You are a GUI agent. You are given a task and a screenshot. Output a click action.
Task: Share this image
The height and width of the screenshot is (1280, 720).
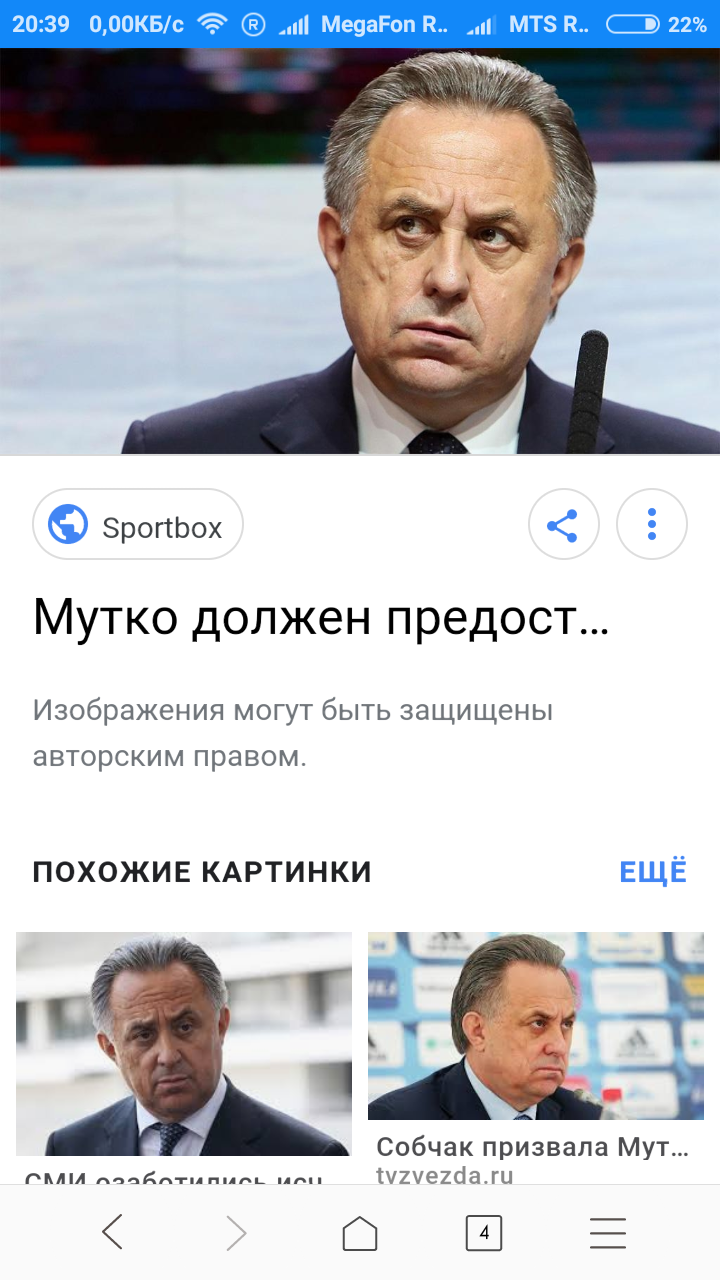564,524
